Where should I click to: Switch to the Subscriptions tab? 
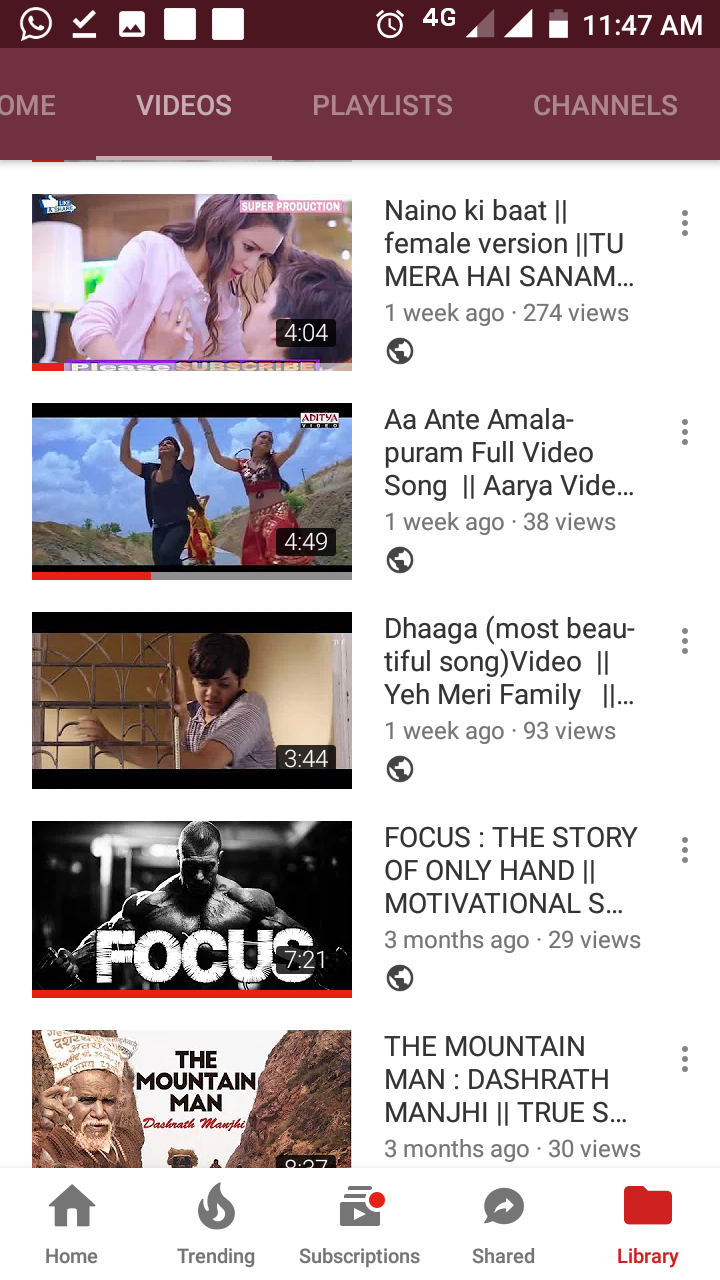point(360,1225)
